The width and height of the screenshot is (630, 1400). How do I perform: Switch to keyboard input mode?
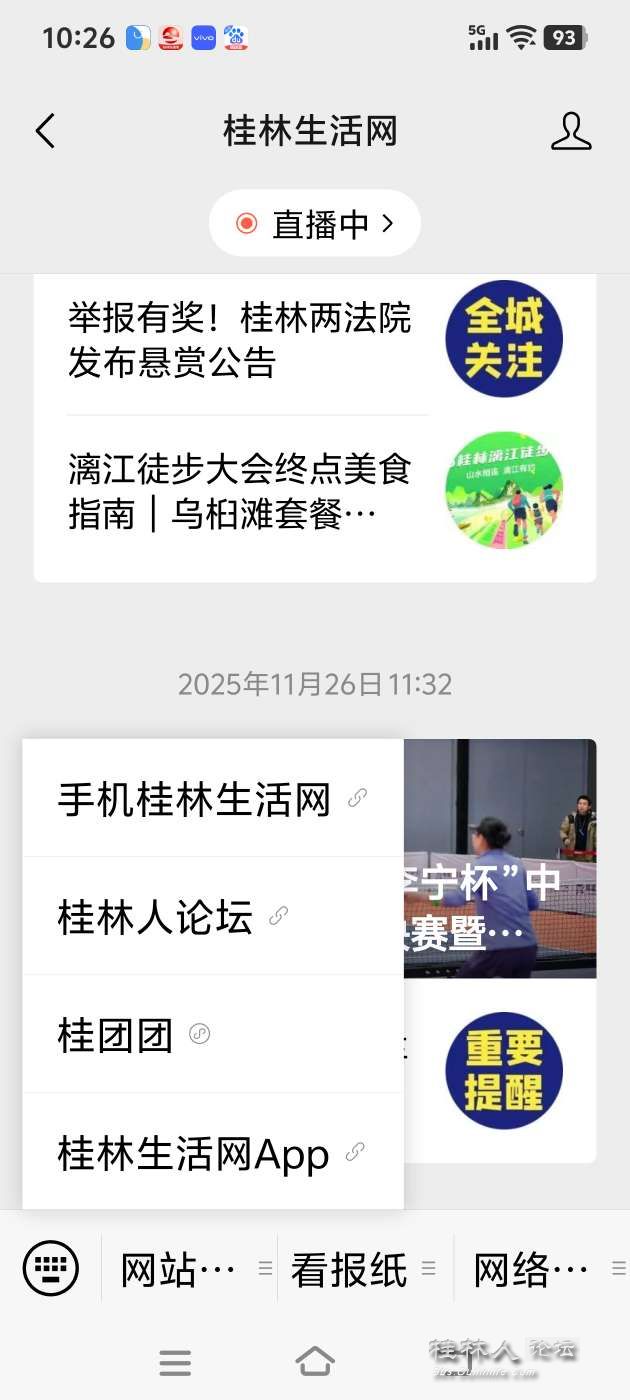coord(50,1269)
